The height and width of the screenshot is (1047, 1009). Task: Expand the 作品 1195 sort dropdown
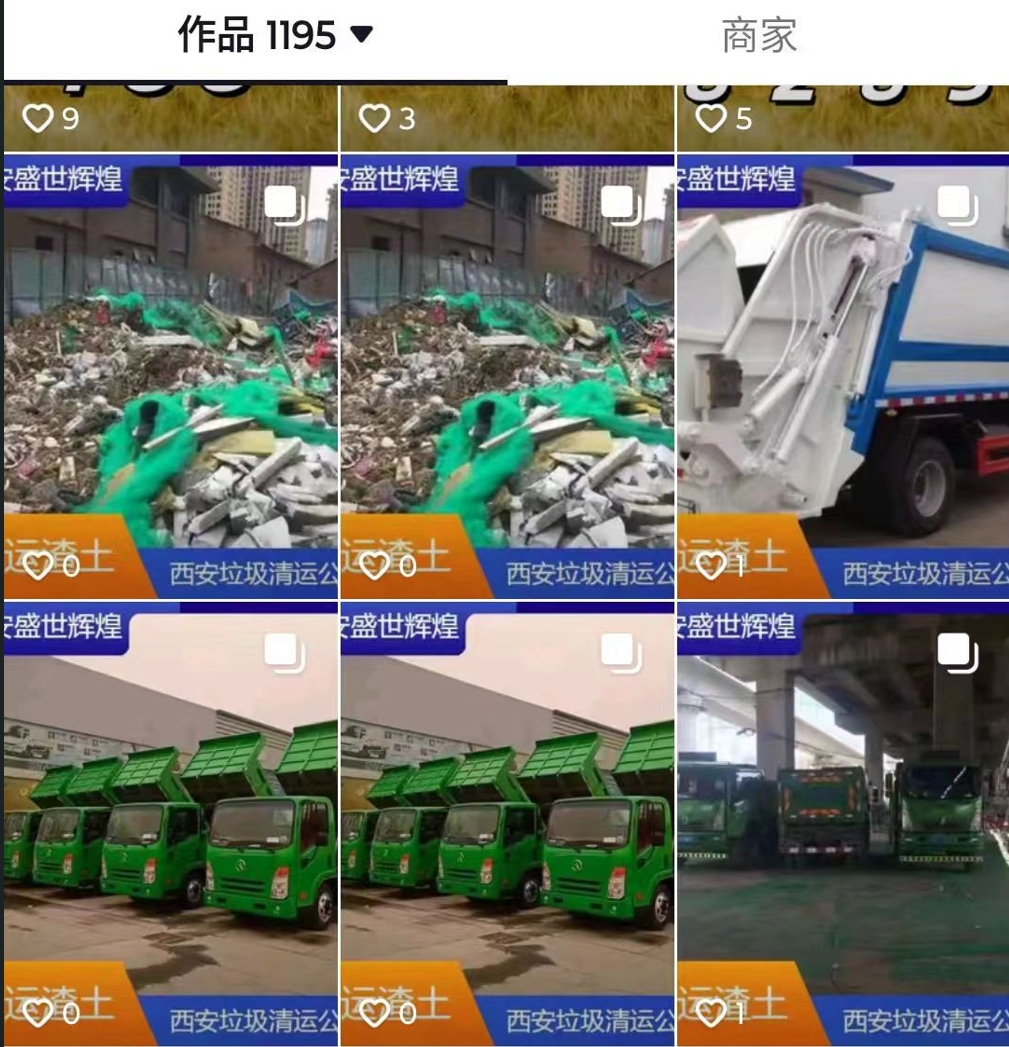(x=361, y=36)
